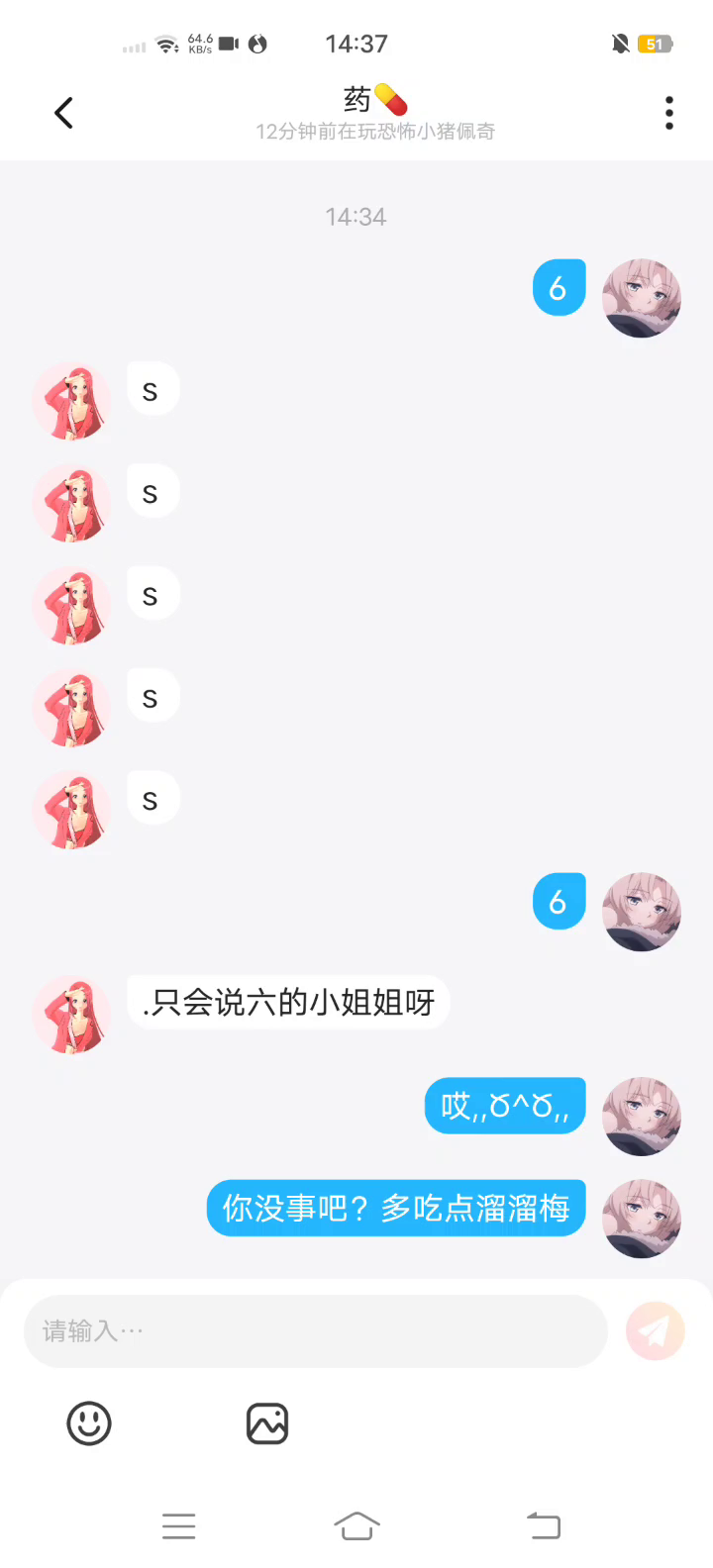Tap the paper plane send button
The width and height of the screenshot is (713, 1568).
[x=655, y=1331]
